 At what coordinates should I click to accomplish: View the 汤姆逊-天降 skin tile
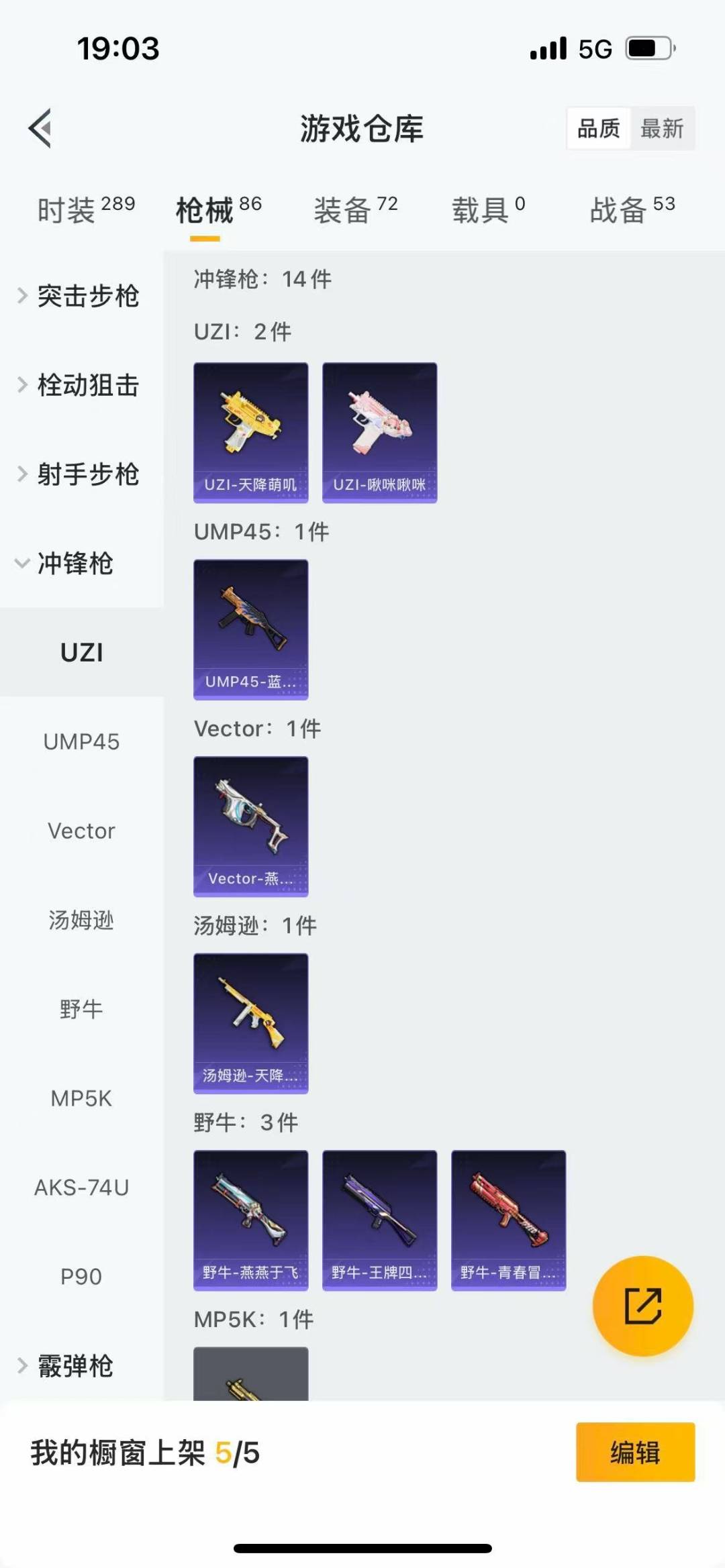pyautogui.click(x=251, y=1023)
